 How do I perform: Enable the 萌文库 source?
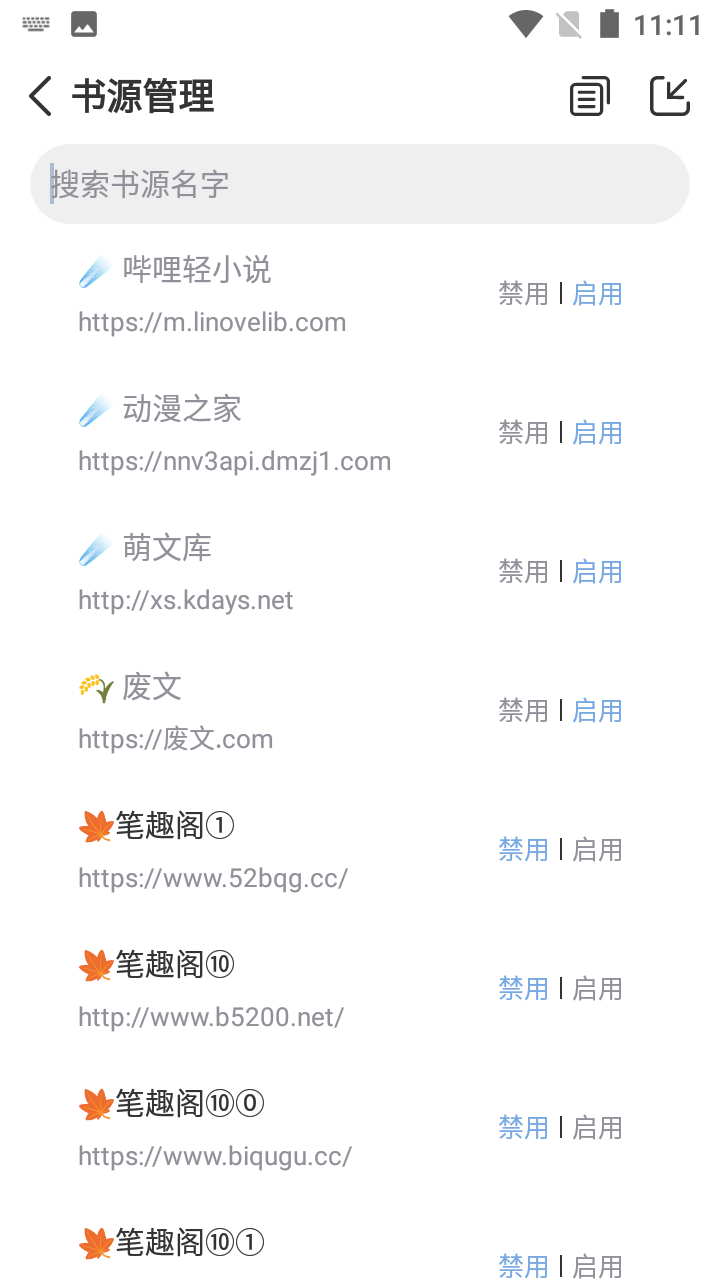pos(597,572)
